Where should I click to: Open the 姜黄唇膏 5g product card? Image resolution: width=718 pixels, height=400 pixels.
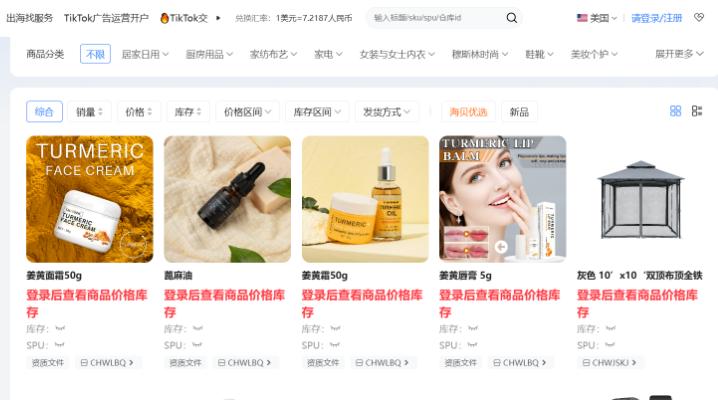(502, 200)
